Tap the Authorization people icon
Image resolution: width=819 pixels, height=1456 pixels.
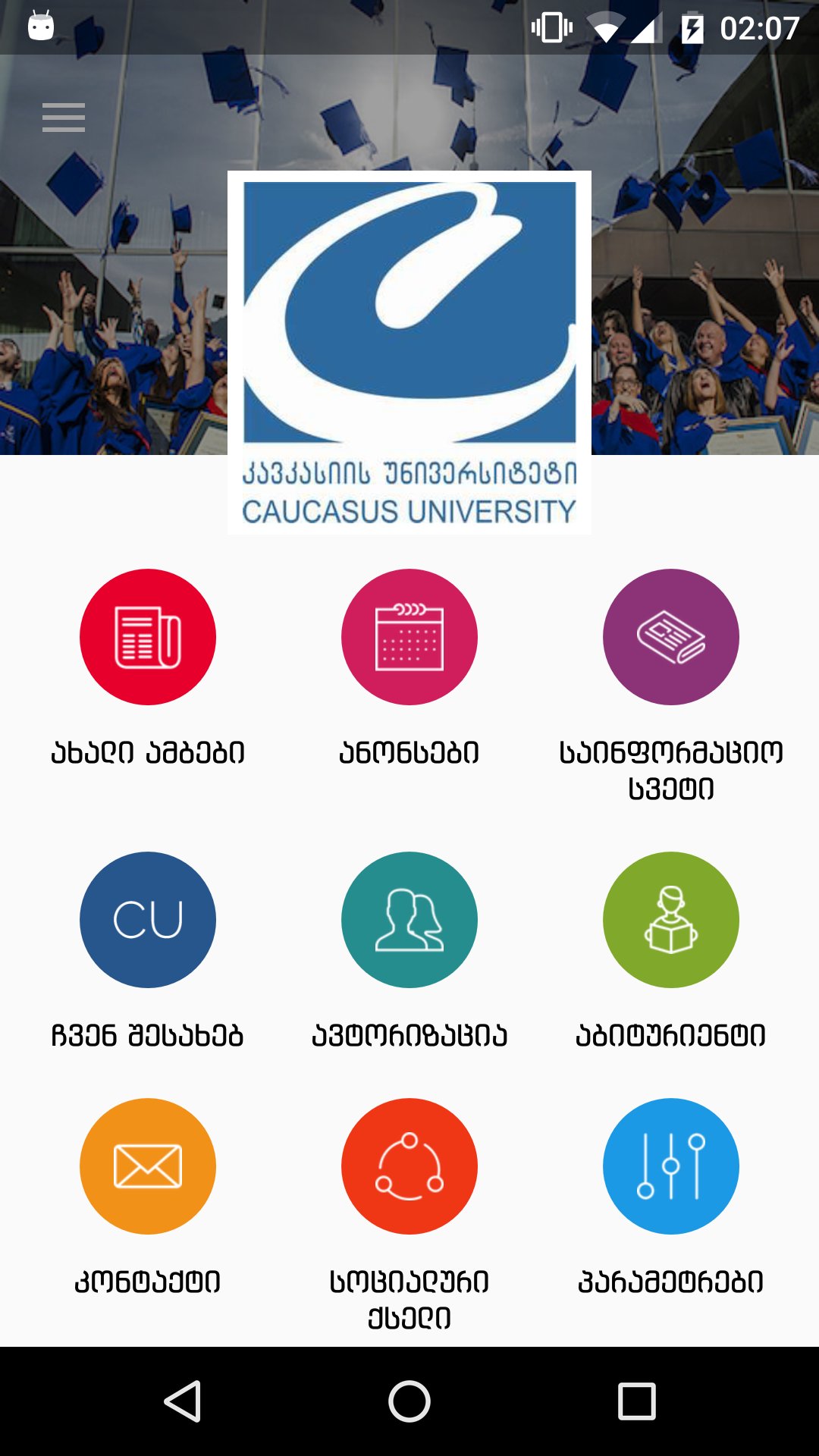409,919
